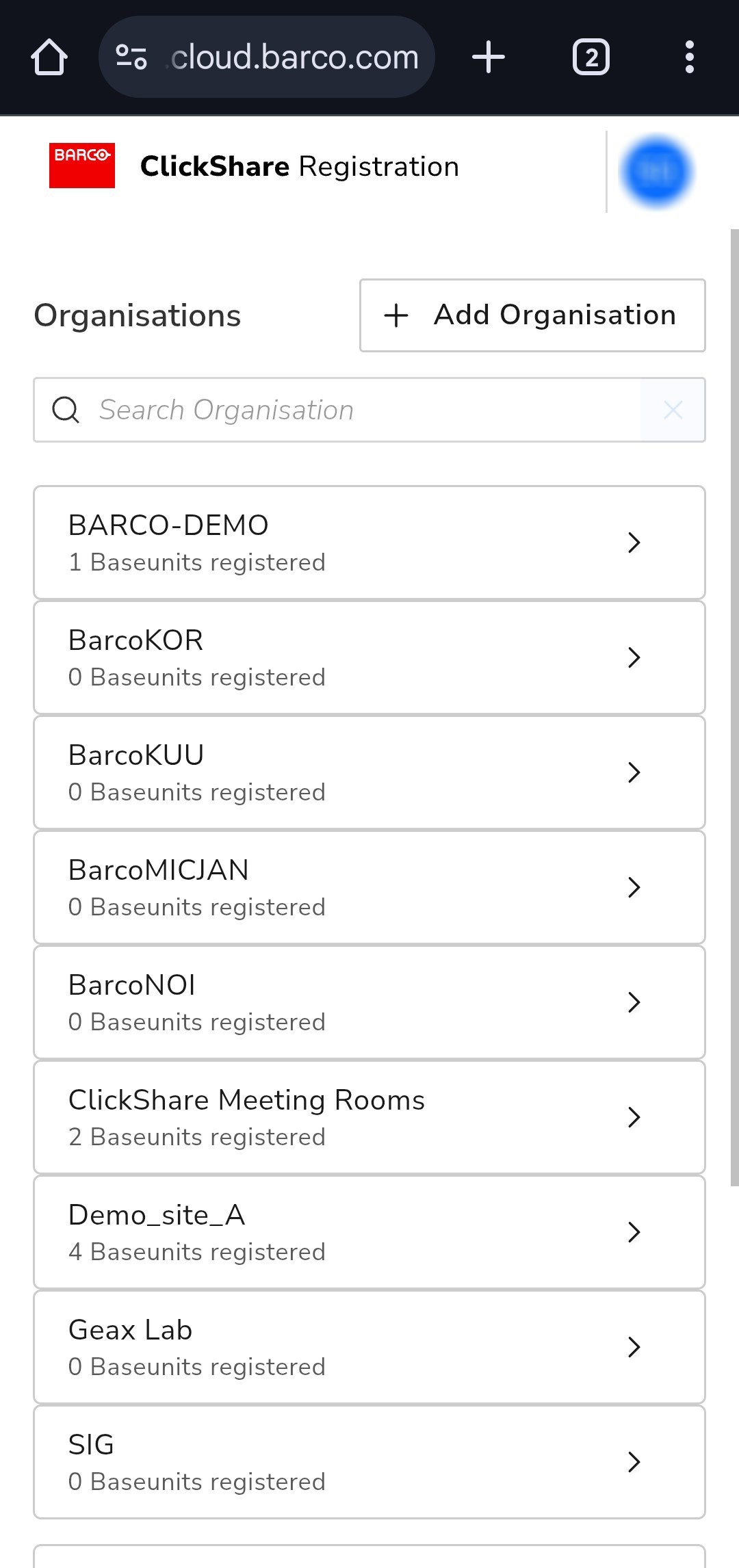Tap the Add Organisation button
Image resolution: width=739 pixels, height=1568 pixels.
click(532, 315)
